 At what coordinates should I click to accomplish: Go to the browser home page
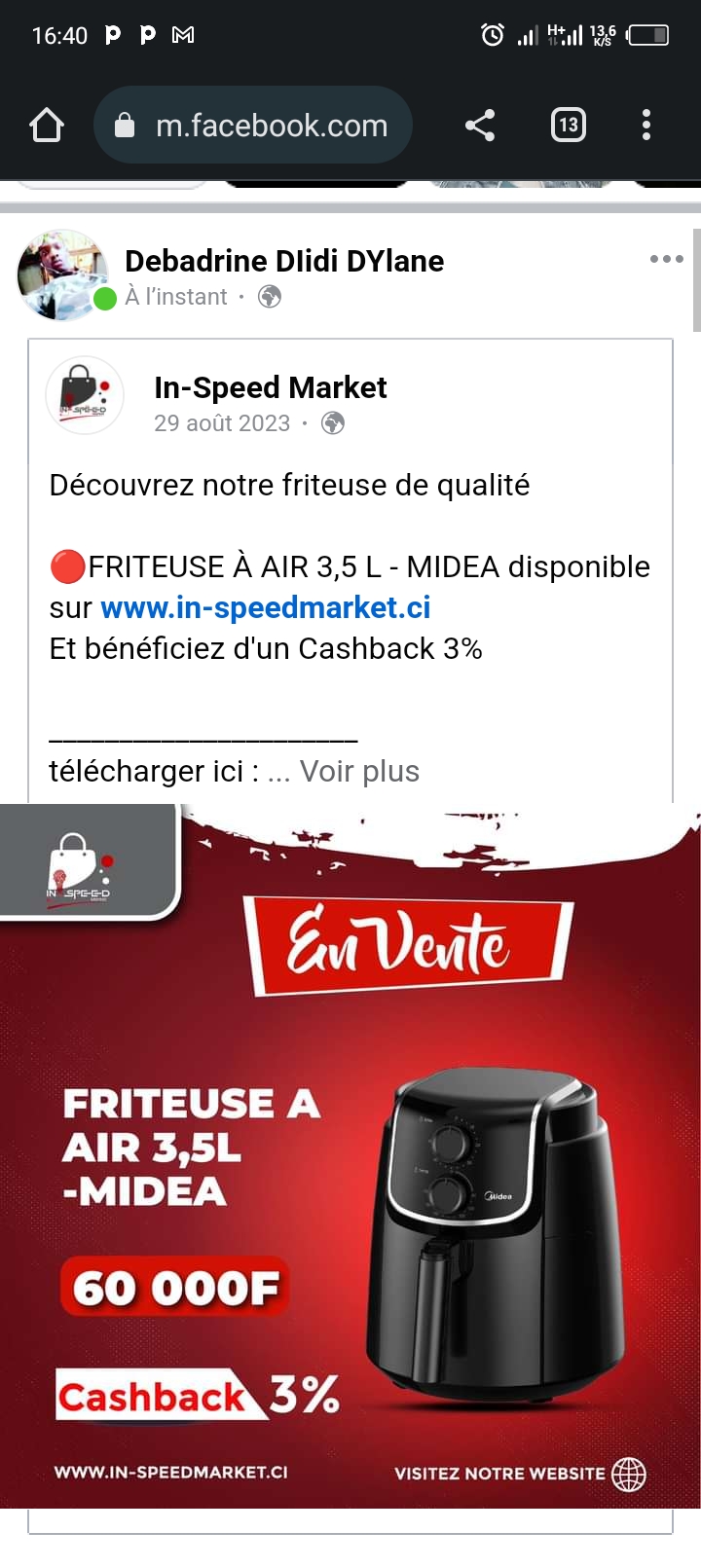click(x=47, y=126)
